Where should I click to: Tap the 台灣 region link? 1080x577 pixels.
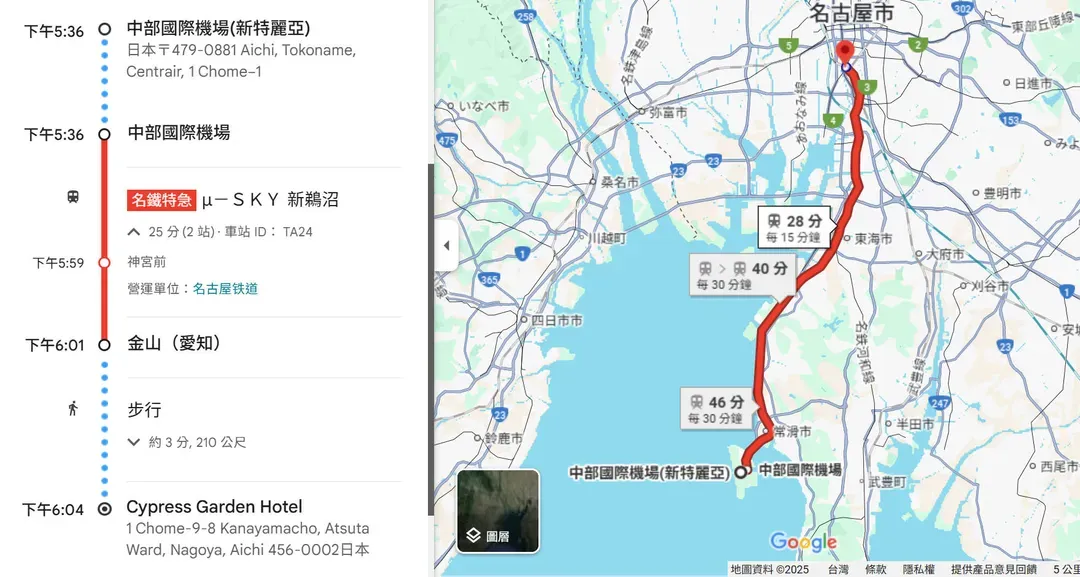(838, 569)
